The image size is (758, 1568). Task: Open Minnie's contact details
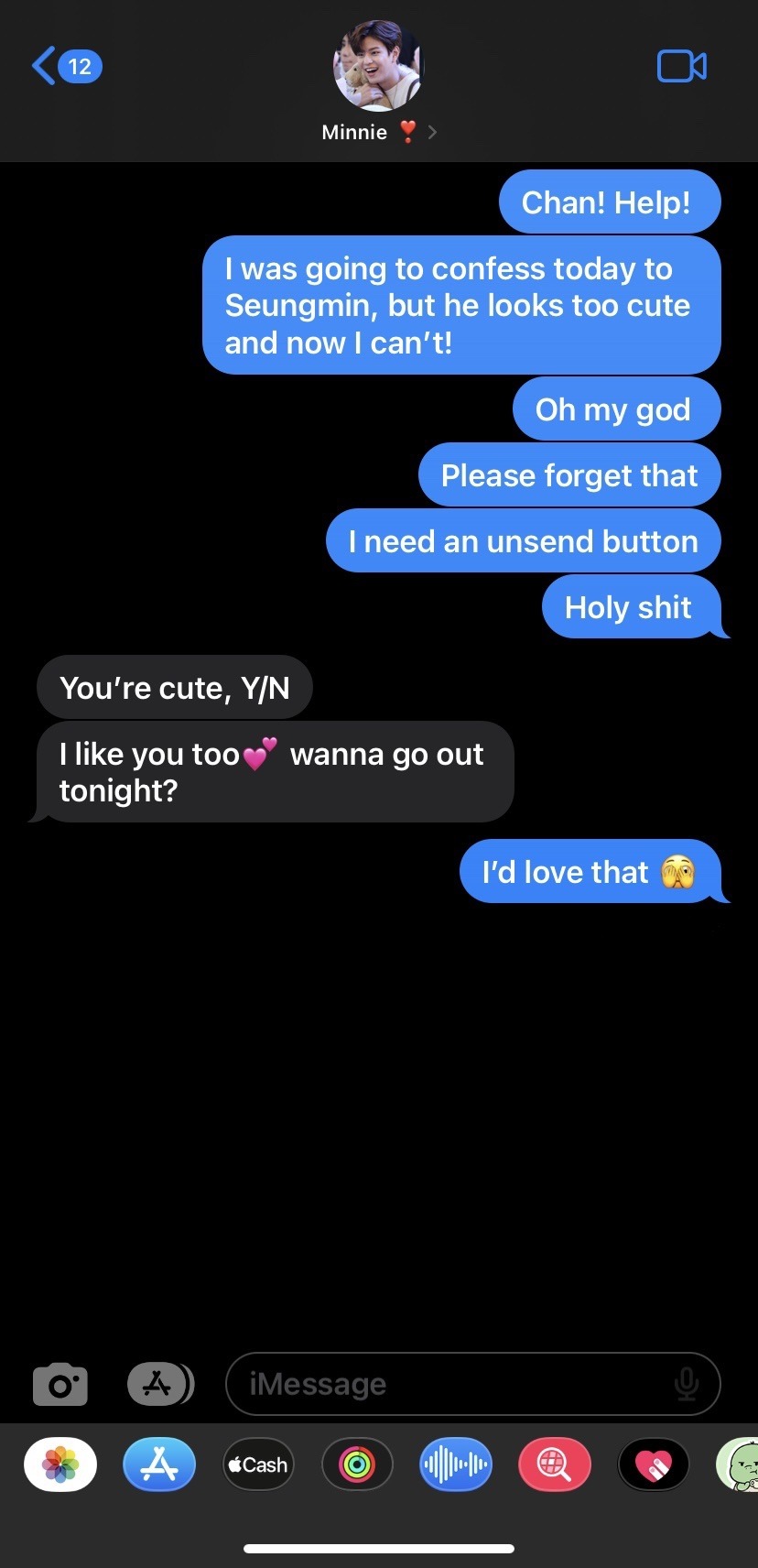pos(378,132)
